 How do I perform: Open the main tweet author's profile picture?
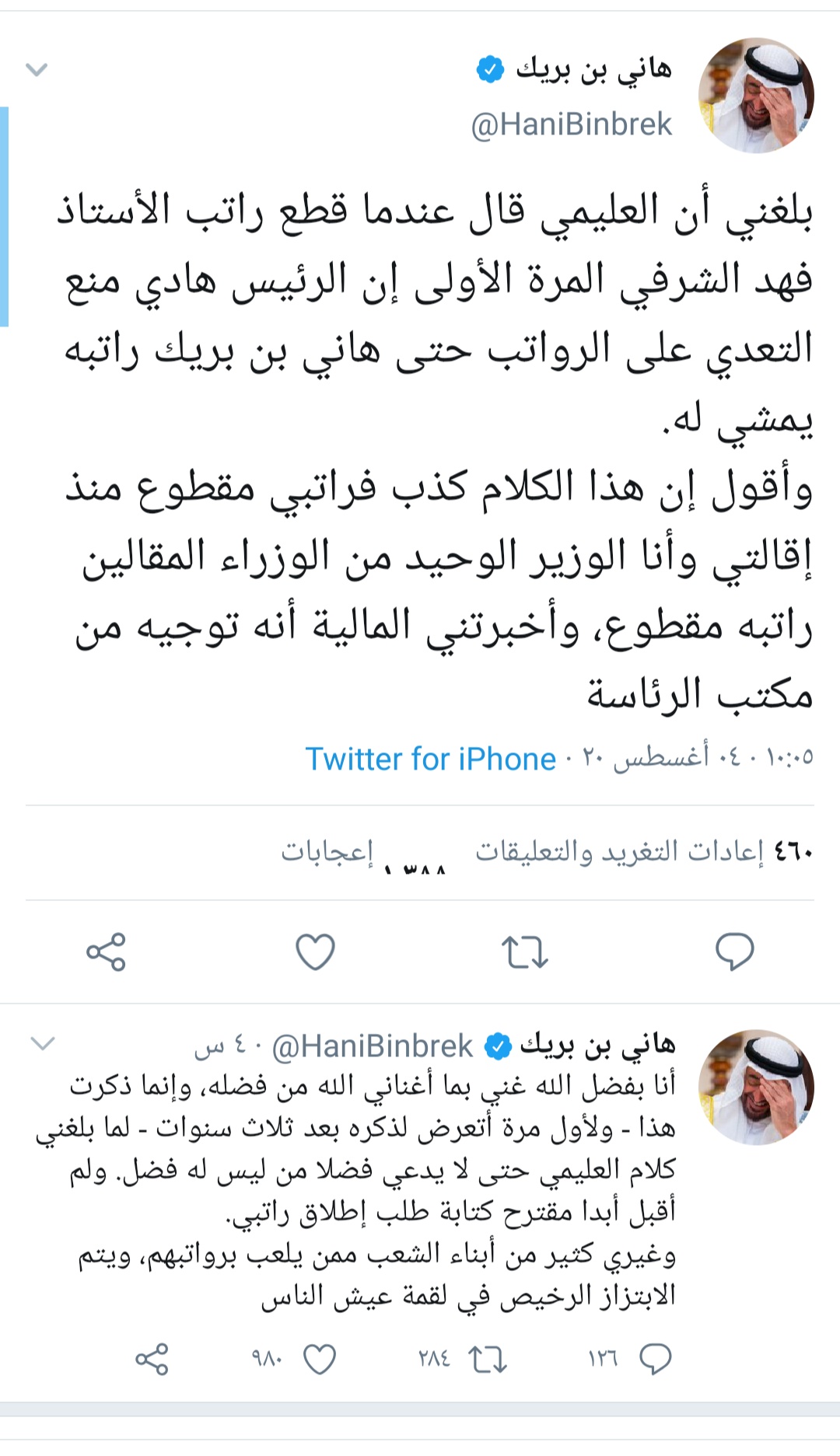755,95
